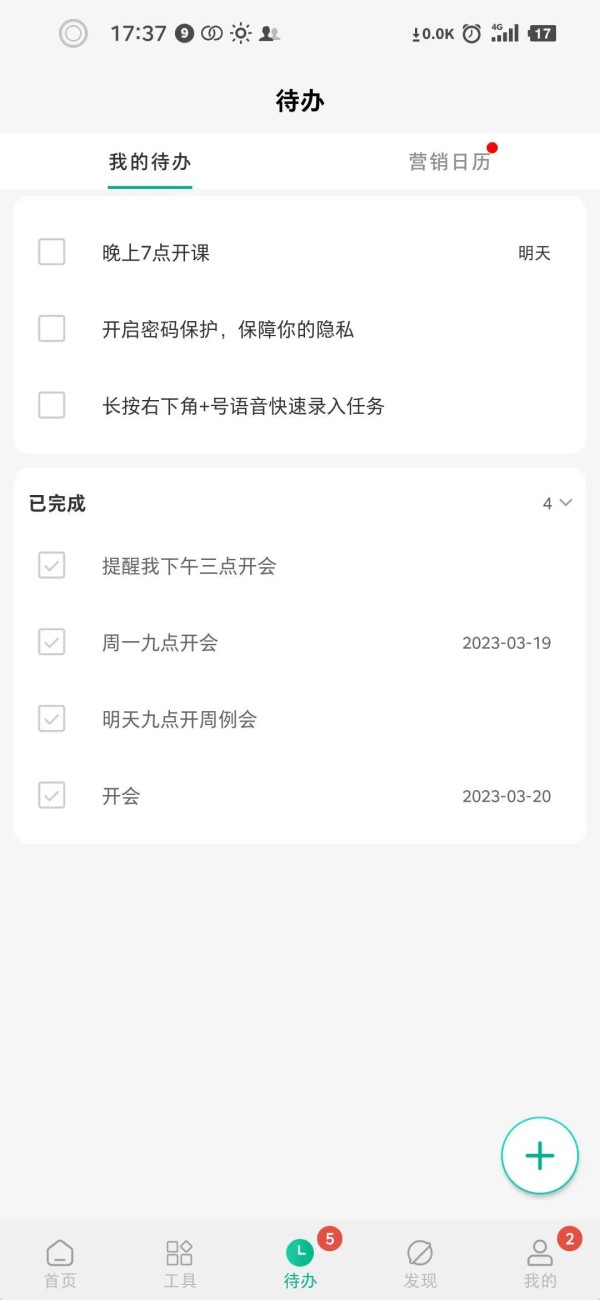Uncheck the 开会 task dated 2023-03-20

coord(52,796)
